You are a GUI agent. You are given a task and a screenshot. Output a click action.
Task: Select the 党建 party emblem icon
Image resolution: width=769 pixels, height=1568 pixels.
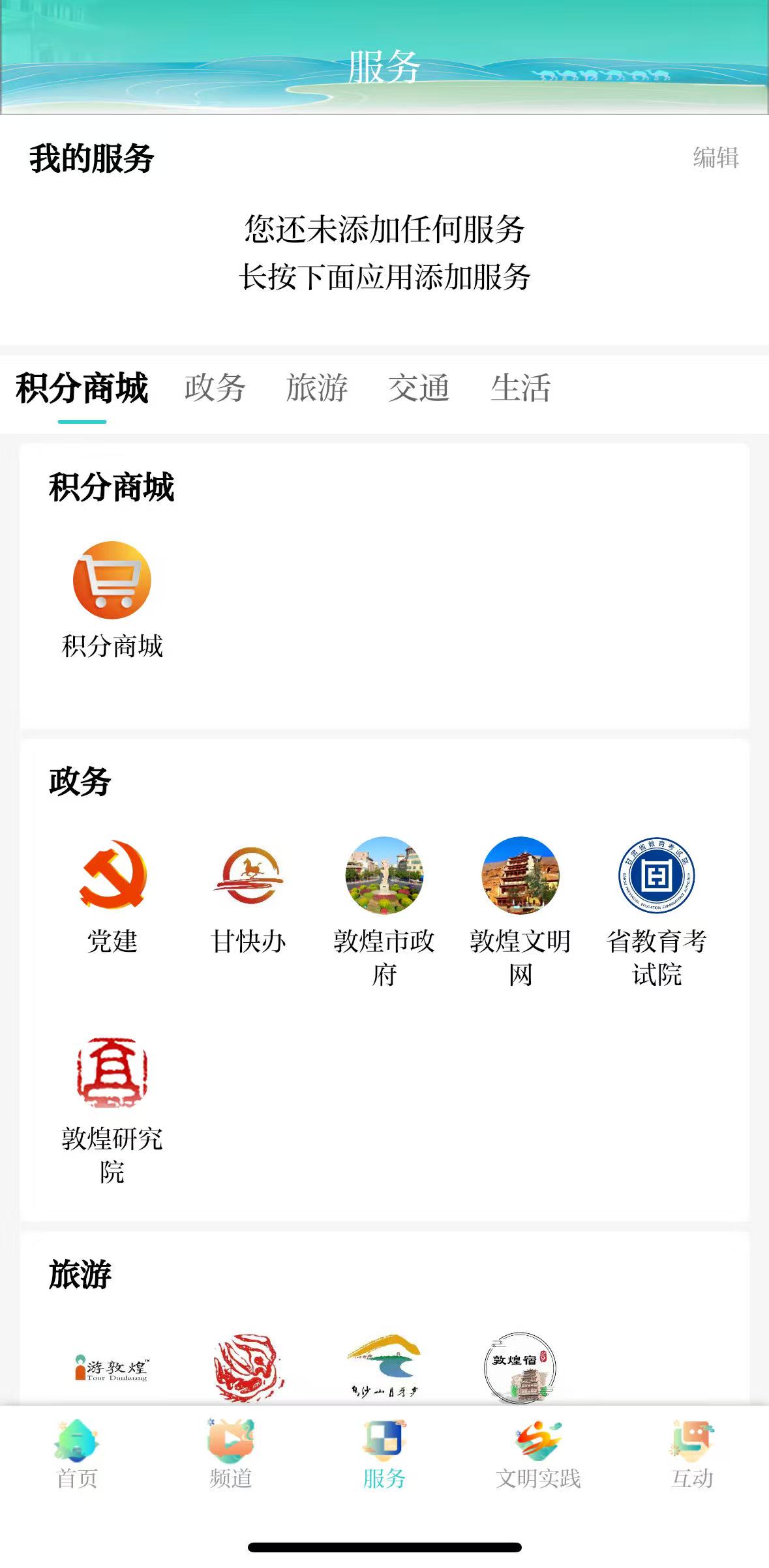112,877
